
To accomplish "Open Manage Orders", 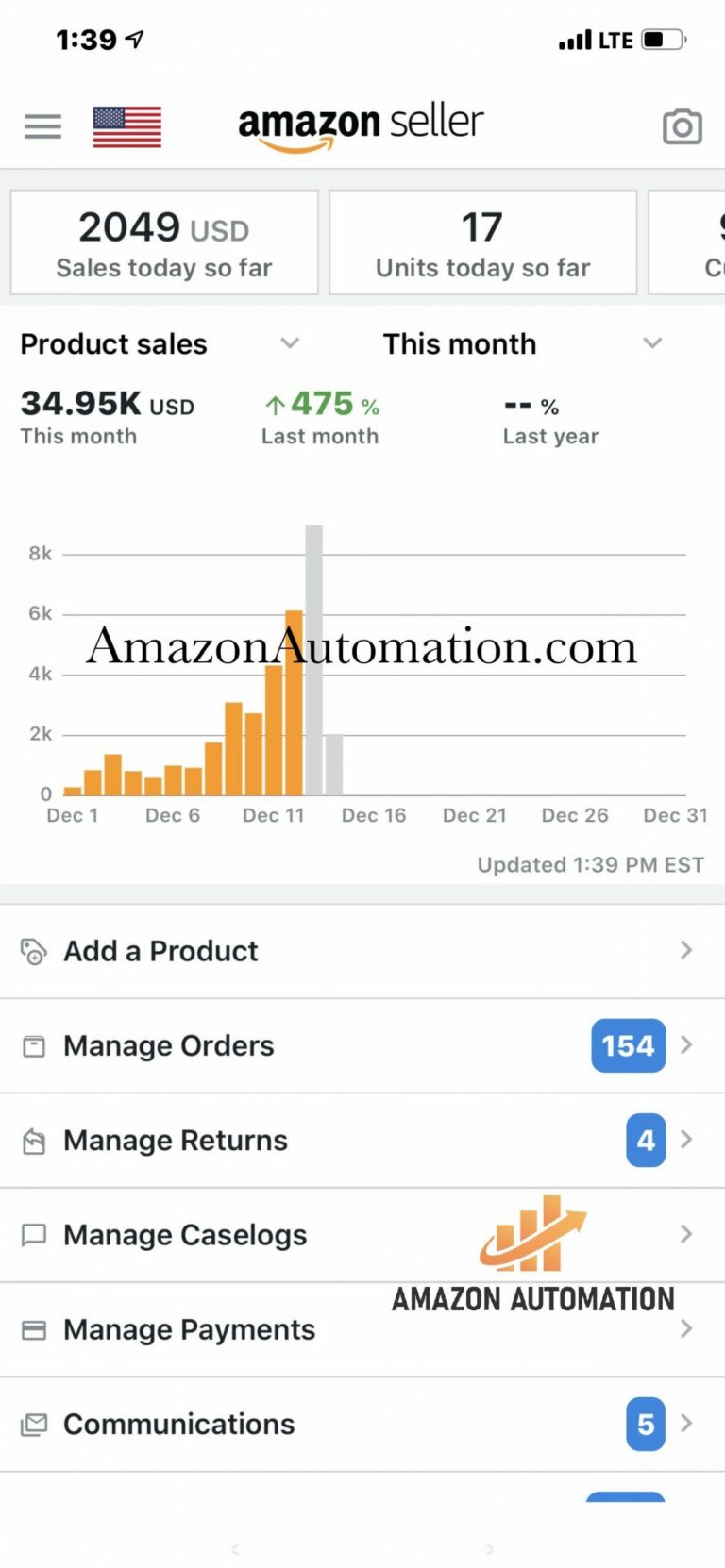I will [168, 1045].
